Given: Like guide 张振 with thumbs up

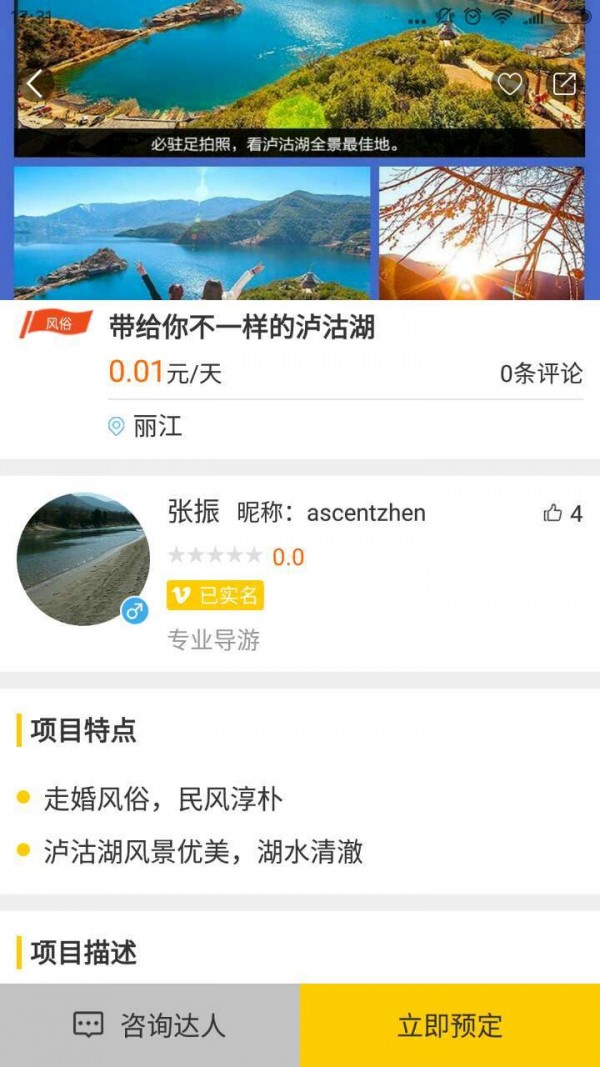Looking at the screenshot, I should pyautogui.click(x=562, y=514).
